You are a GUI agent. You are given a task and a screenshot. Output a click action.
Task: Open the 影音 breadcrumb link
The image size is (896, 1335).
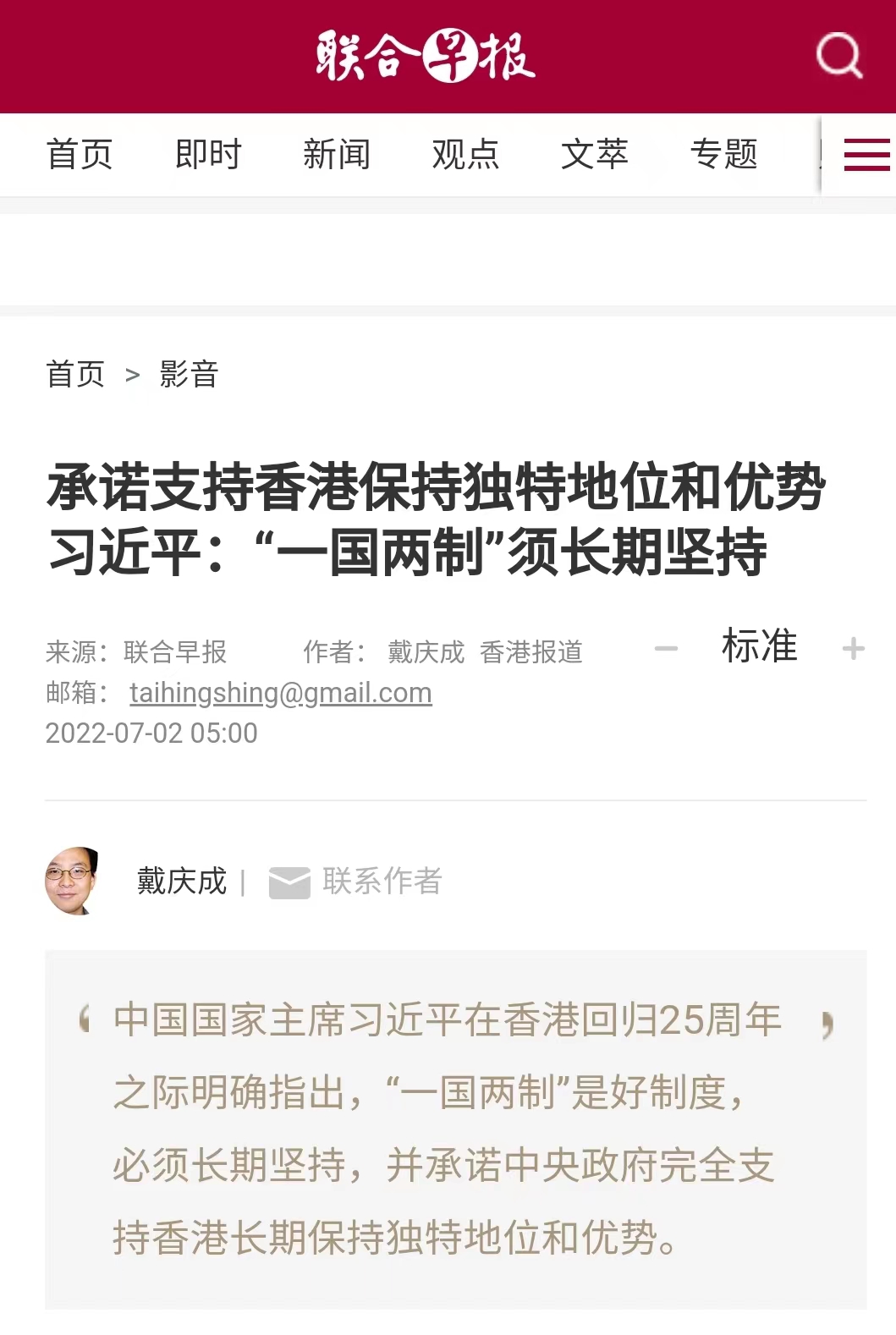tap(189, 374)
